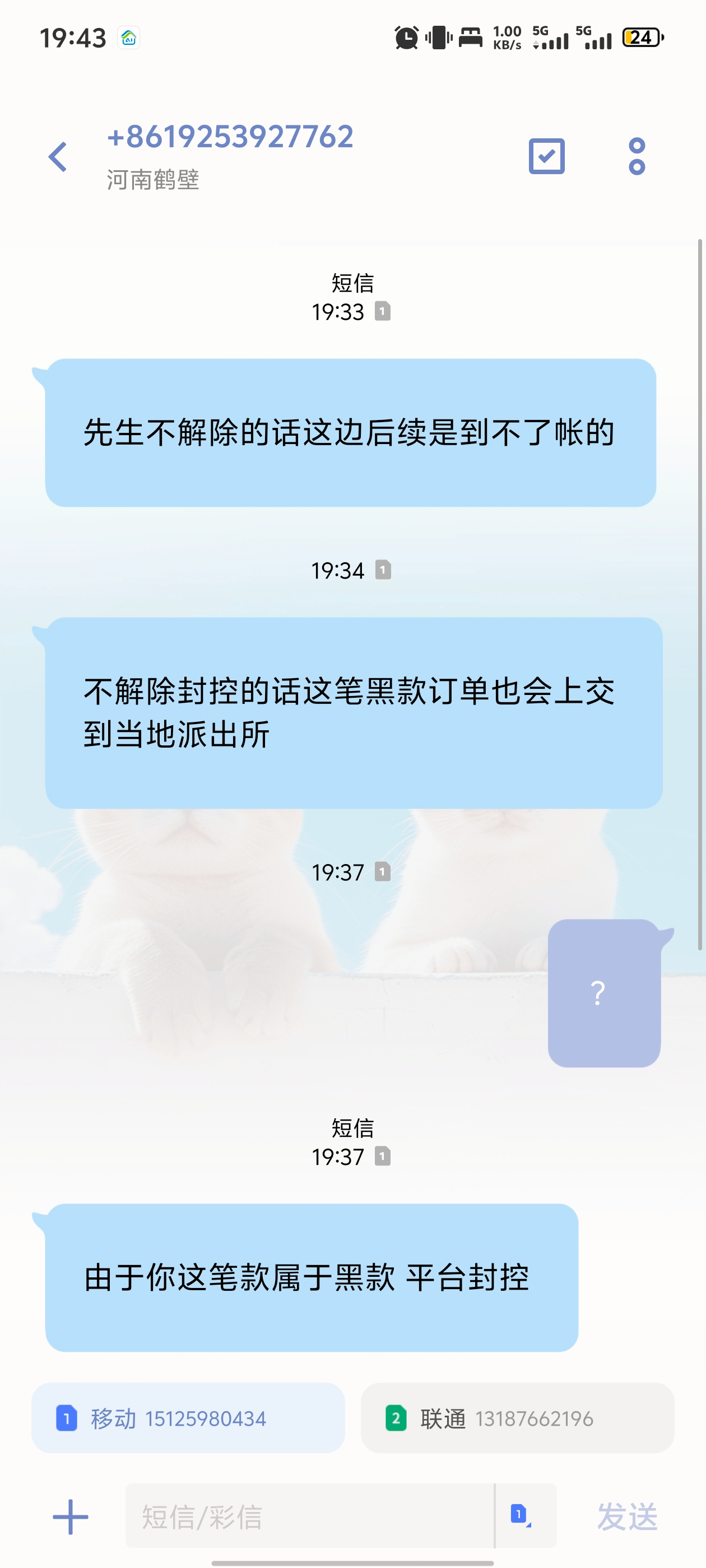Open the attachment plus button
Image resolution: width=706 pixels, height=1568 pixels.
[71, 1516]
